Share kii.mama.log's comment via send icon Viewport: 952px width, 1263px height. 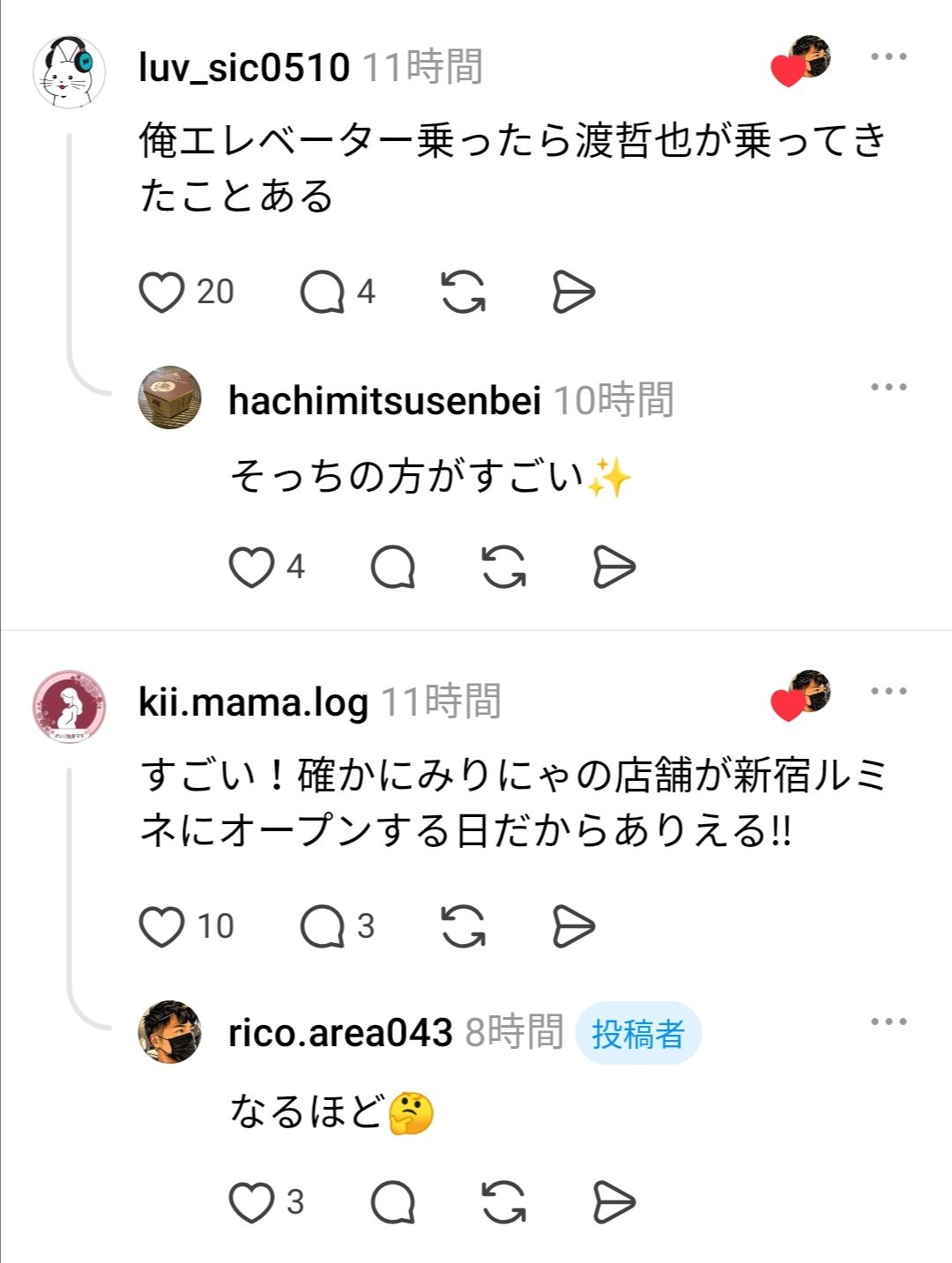[x=574, y=927]
